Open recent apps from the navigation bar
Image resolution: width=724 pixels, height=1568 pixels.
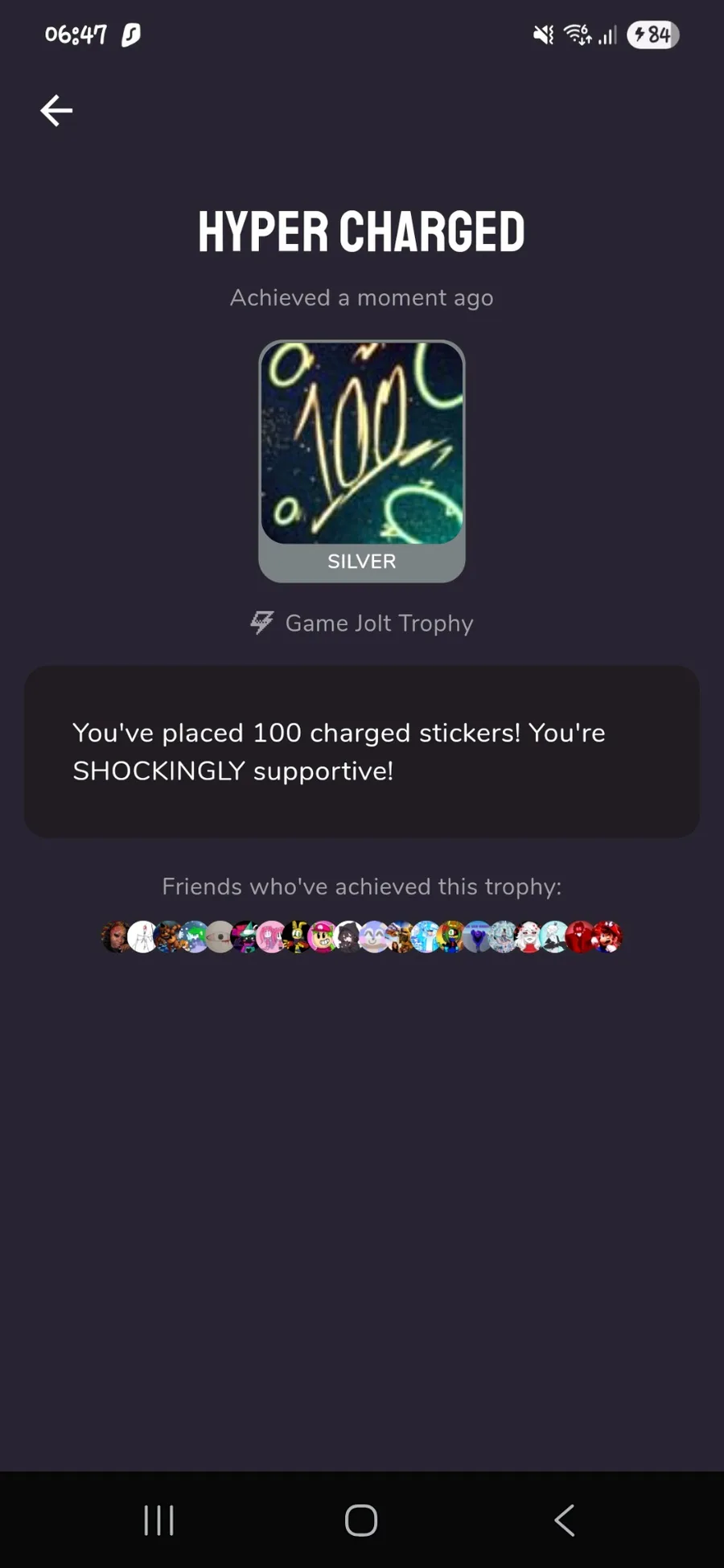coord(158,1521)
